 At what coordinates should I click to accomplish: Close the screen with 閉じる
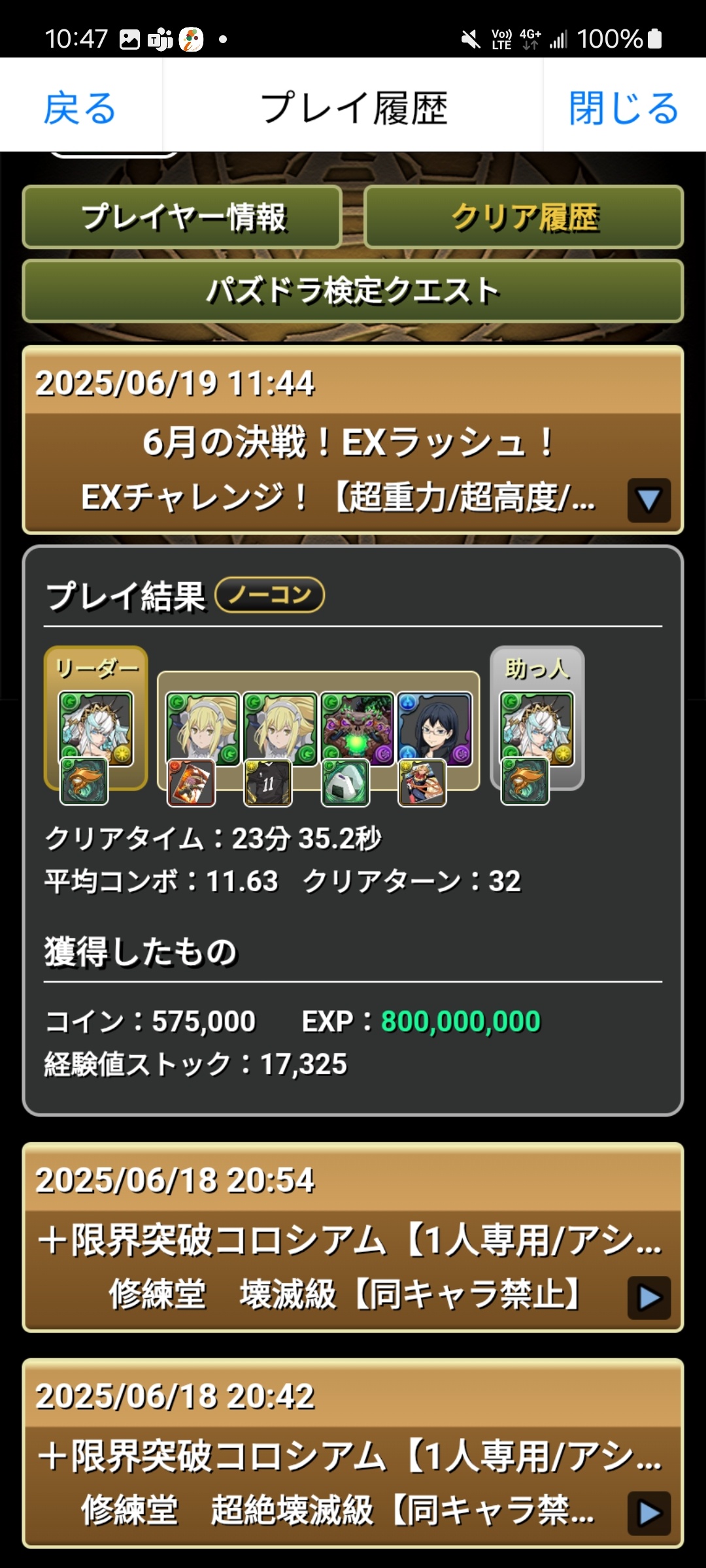click(x=624, y=106)
